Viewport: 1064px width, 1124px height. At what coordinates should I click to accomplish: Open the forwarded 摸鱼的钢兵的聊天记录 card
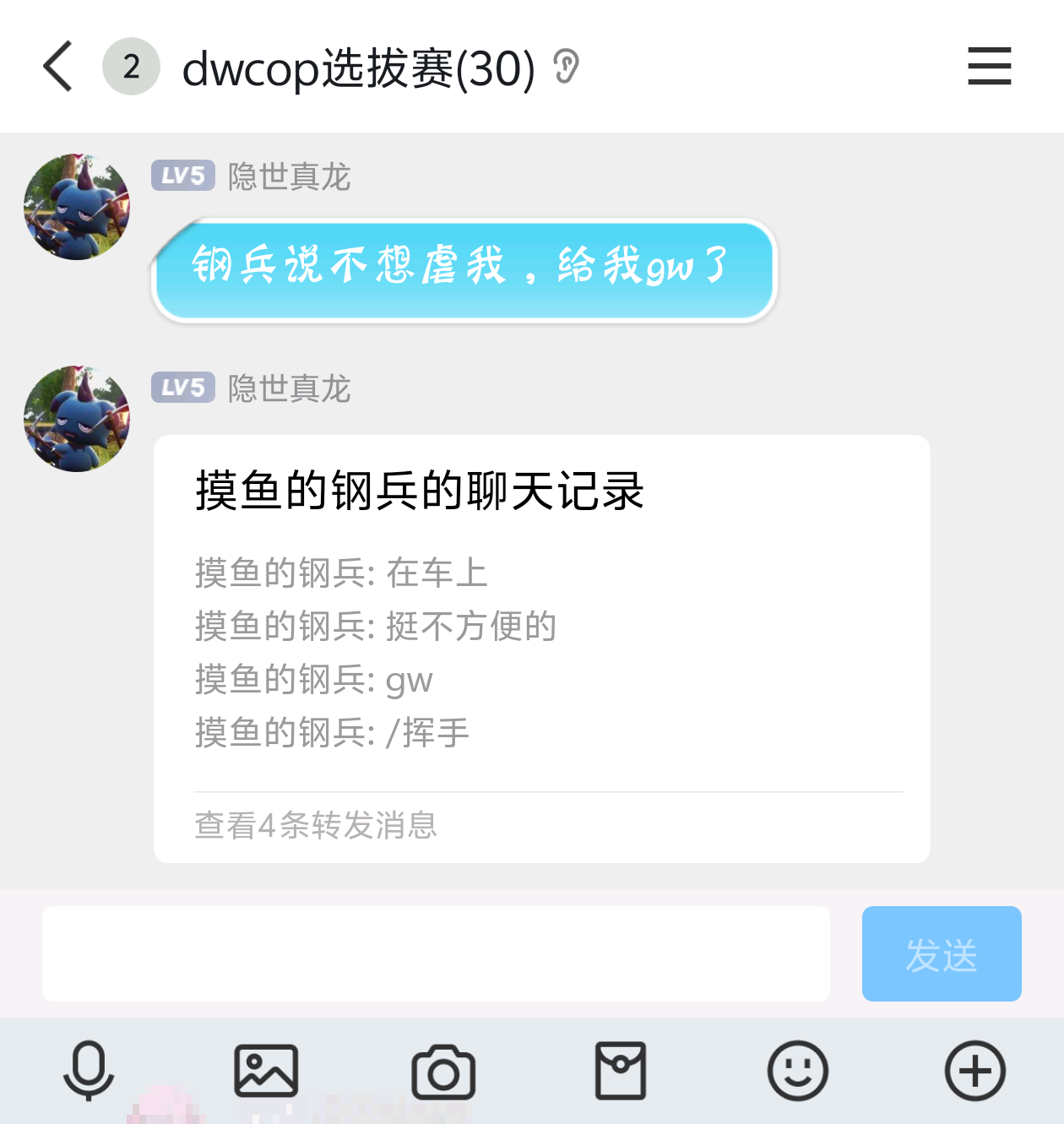tap(540, 648)
